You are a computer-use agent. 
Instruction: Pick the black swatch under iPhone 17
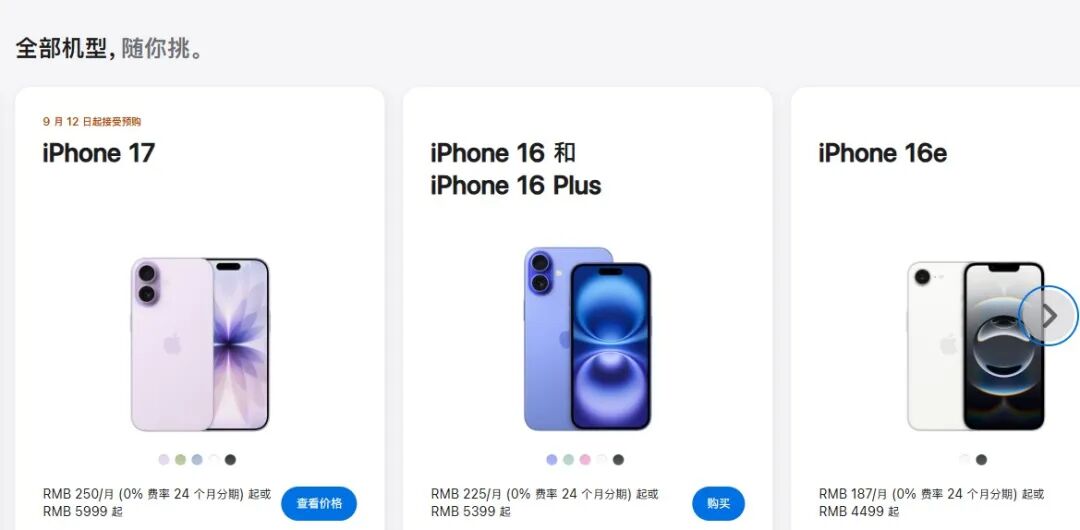(230, 460)
